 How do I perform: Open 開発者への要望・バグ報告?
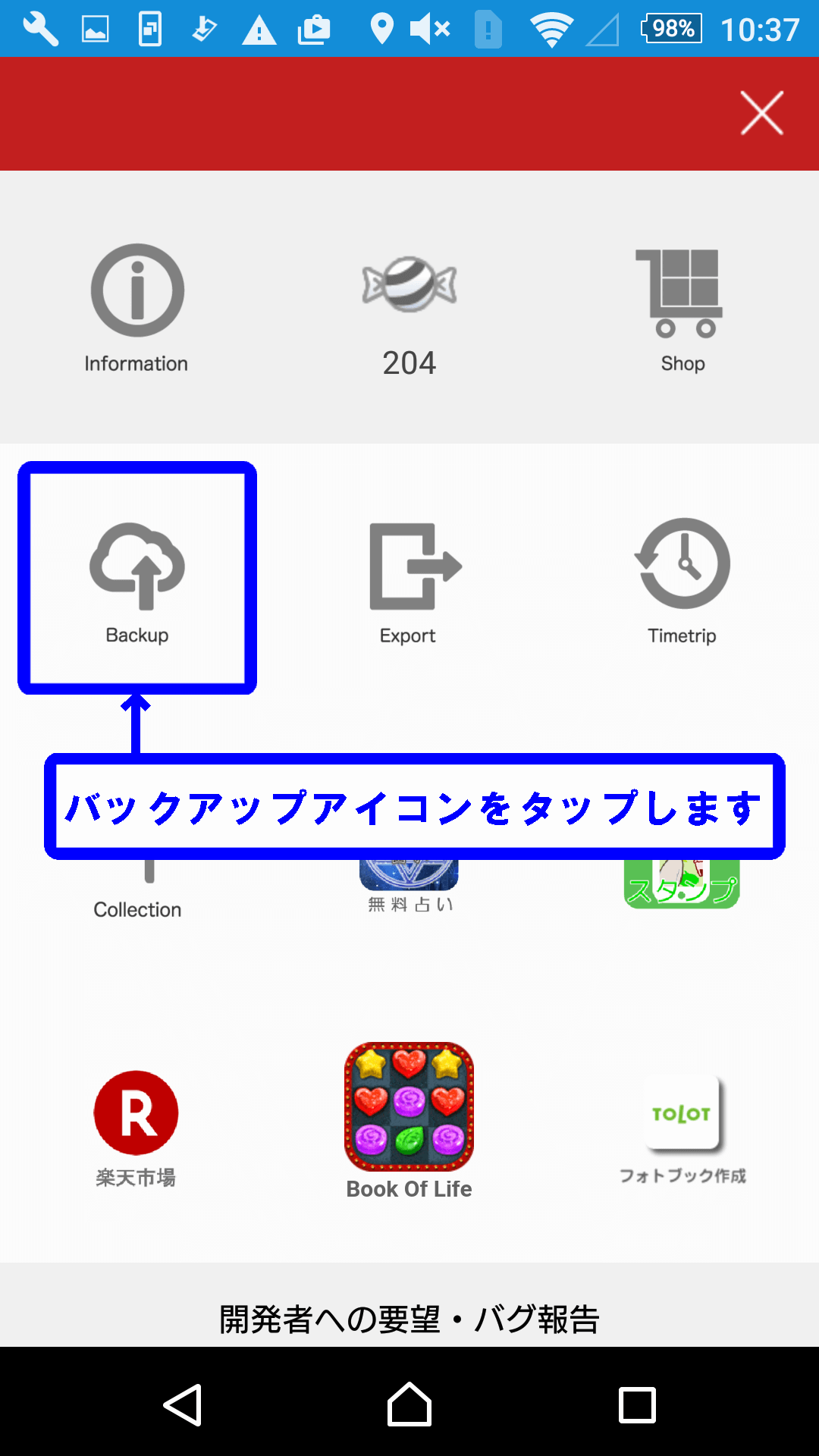tap(409, 1319)
